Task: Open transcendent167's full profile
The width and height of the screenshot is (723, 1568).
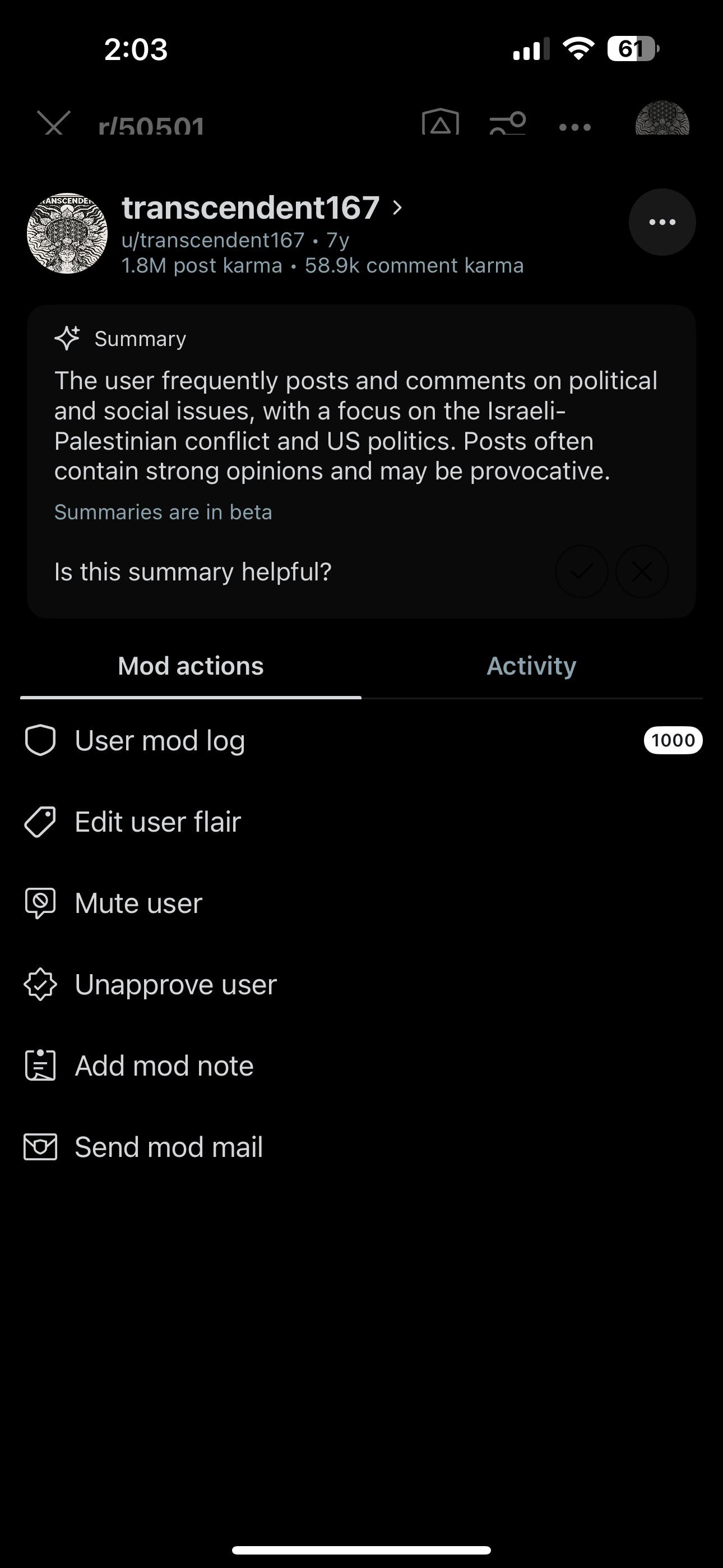Action: (262, 208)
